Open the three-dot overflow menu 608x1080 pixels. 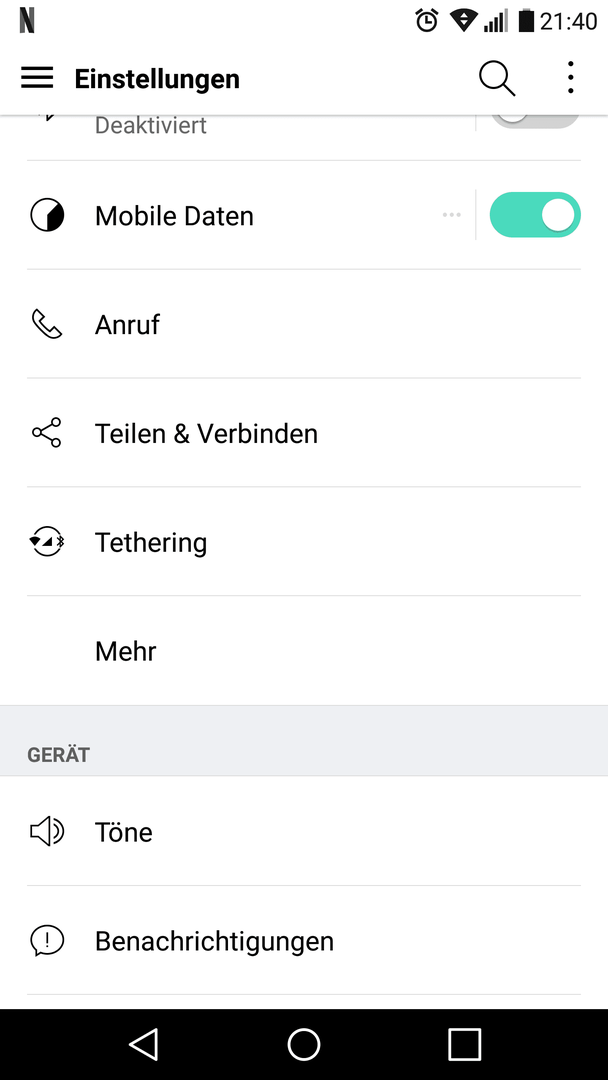[570, 78]
